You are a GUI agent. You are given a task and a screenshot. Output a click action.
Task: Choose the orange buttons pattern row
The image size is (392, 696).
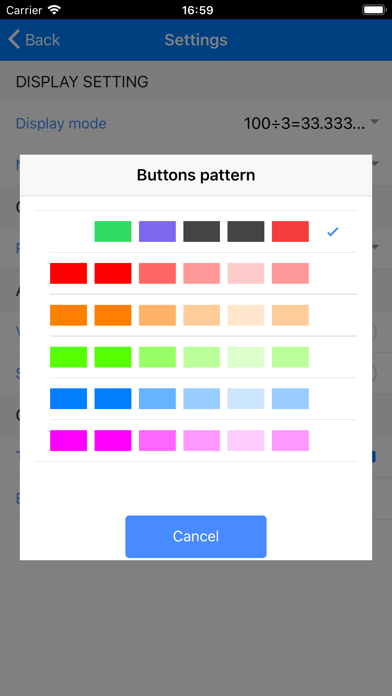196,315
